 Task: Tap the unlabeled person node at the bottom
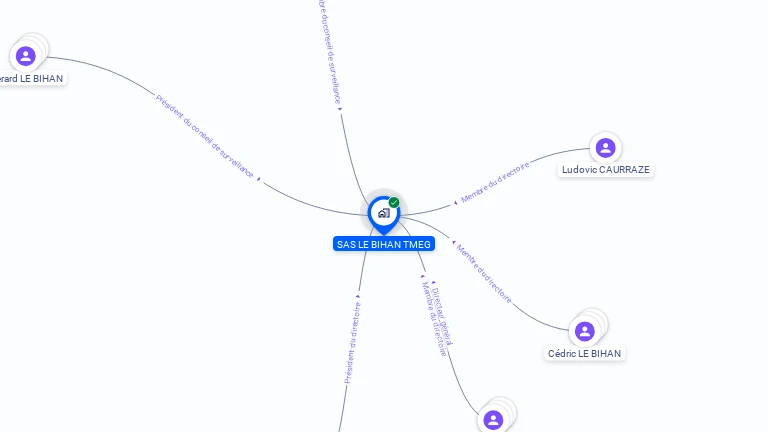point(493,419)
